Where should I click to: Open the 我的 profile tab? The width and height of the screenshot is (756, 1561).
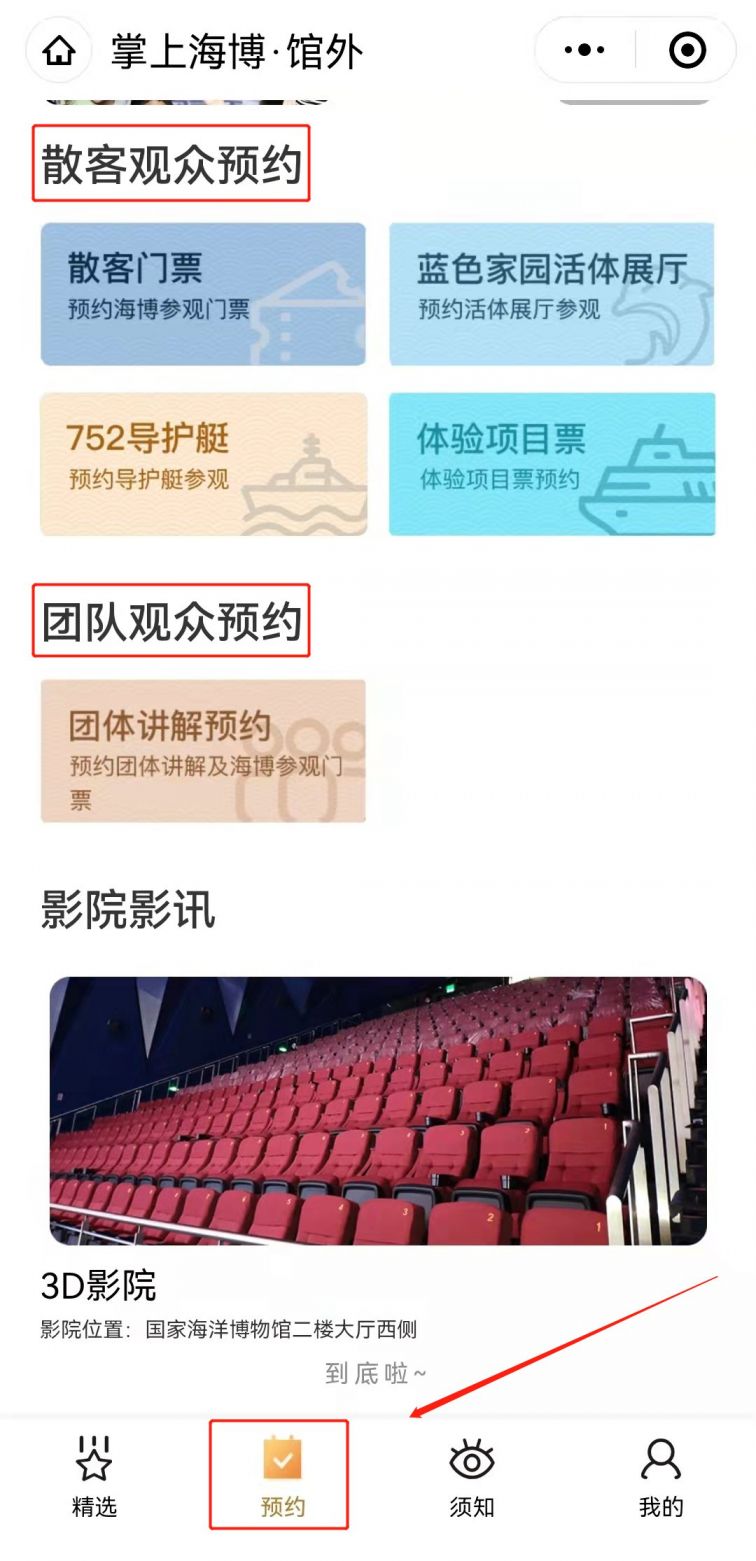[660, 1476]
